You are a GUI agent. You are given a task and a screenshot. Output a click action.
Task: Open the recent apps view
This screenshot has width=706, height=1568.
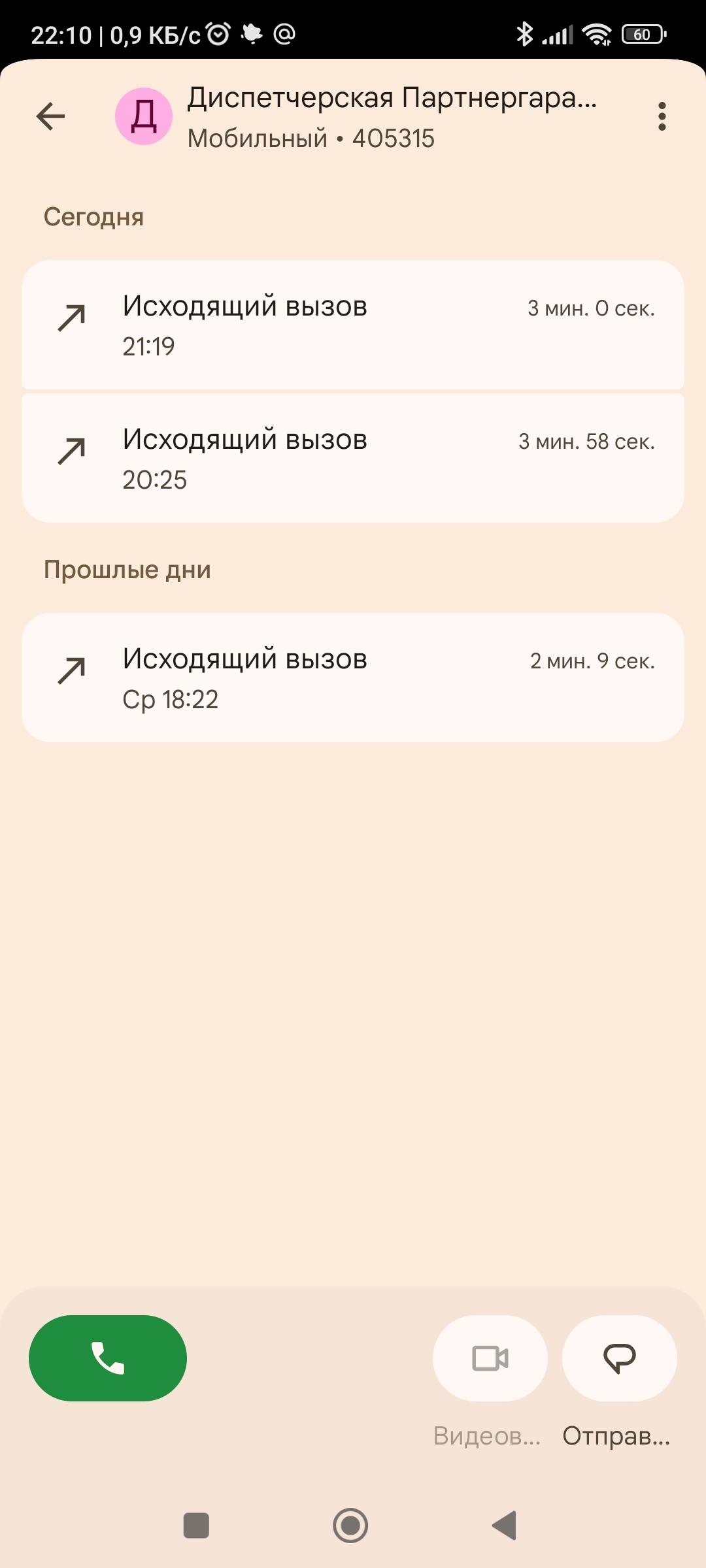[196, 1526]
